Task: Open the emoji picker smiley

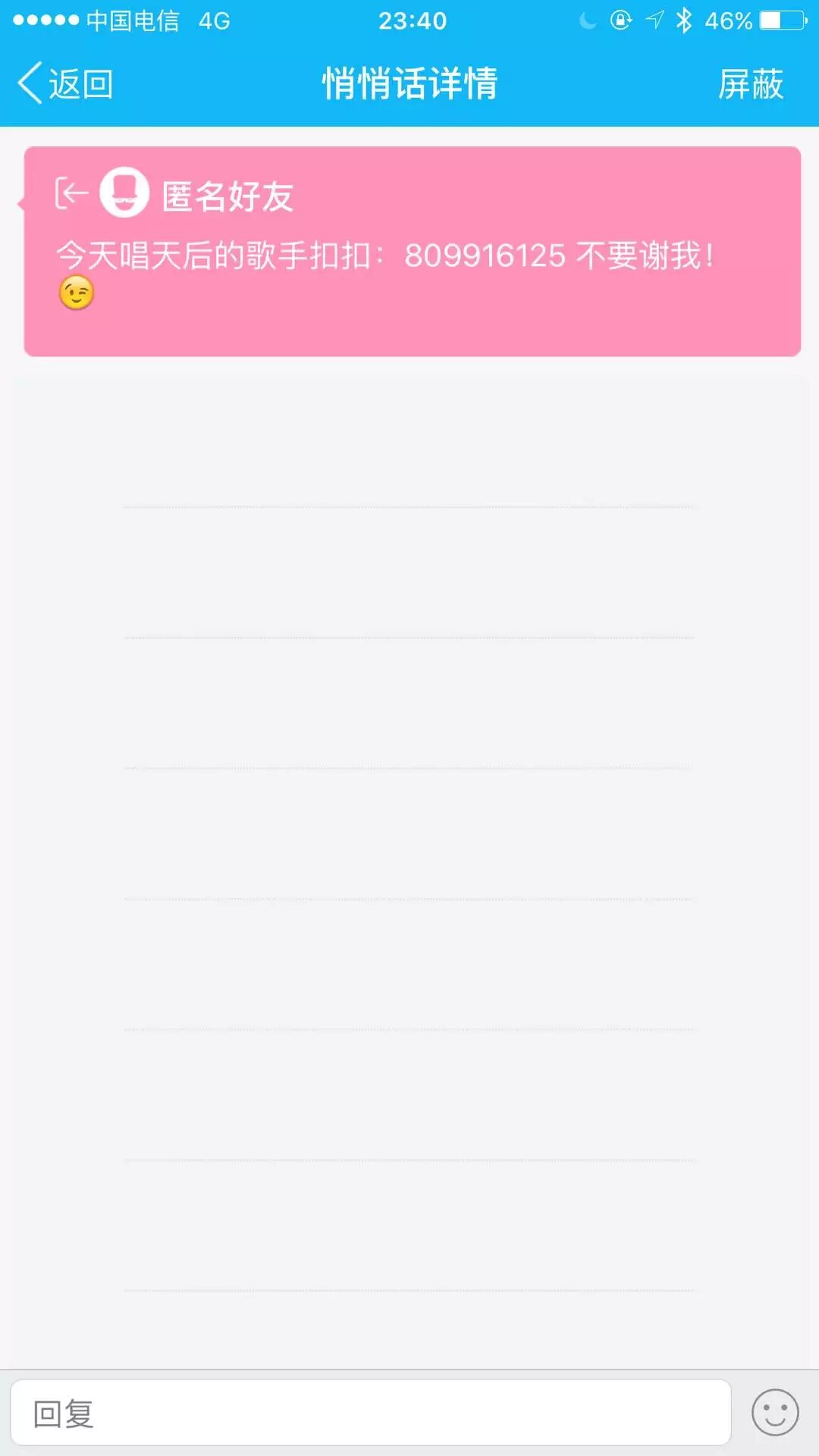Action: 774,1413
